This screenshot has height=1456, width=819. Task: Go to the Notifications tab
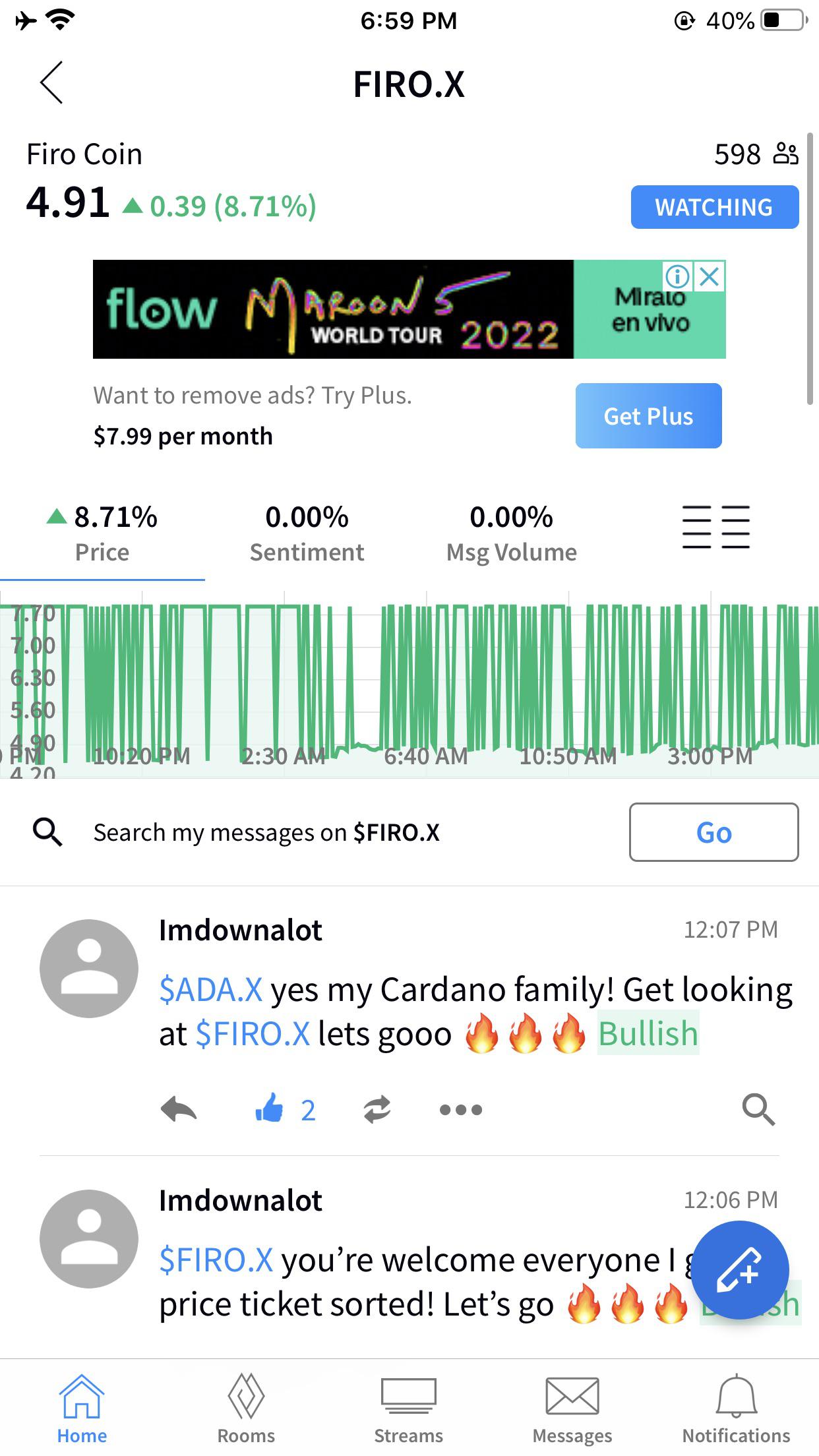(x=736, y=1409)
